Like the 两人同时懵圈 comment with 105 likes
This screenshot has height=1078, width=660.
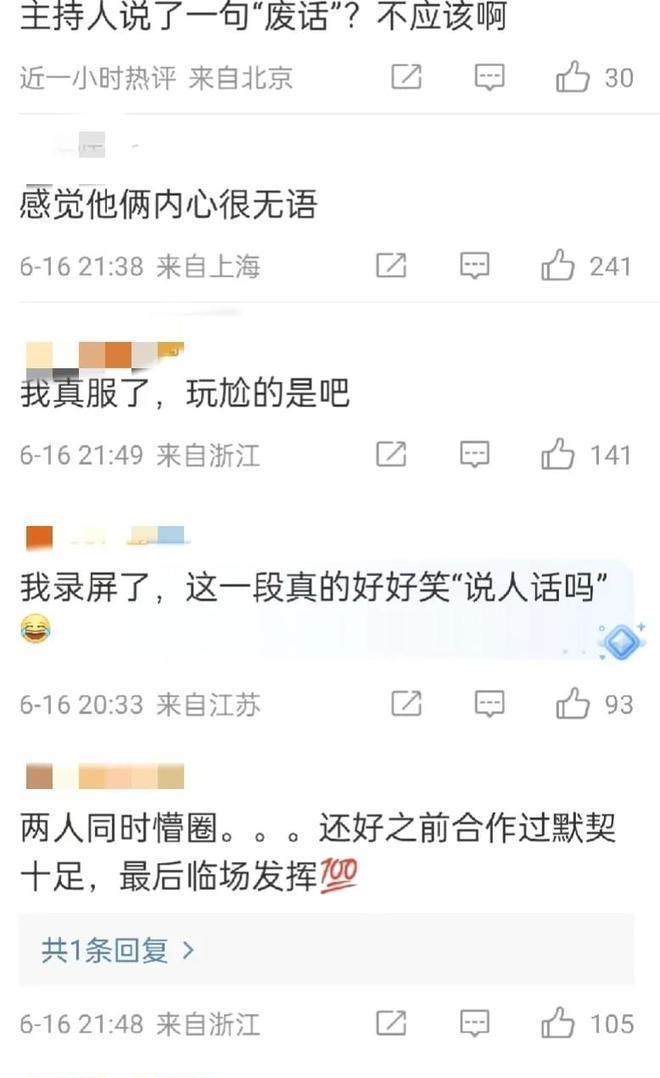558,1023
